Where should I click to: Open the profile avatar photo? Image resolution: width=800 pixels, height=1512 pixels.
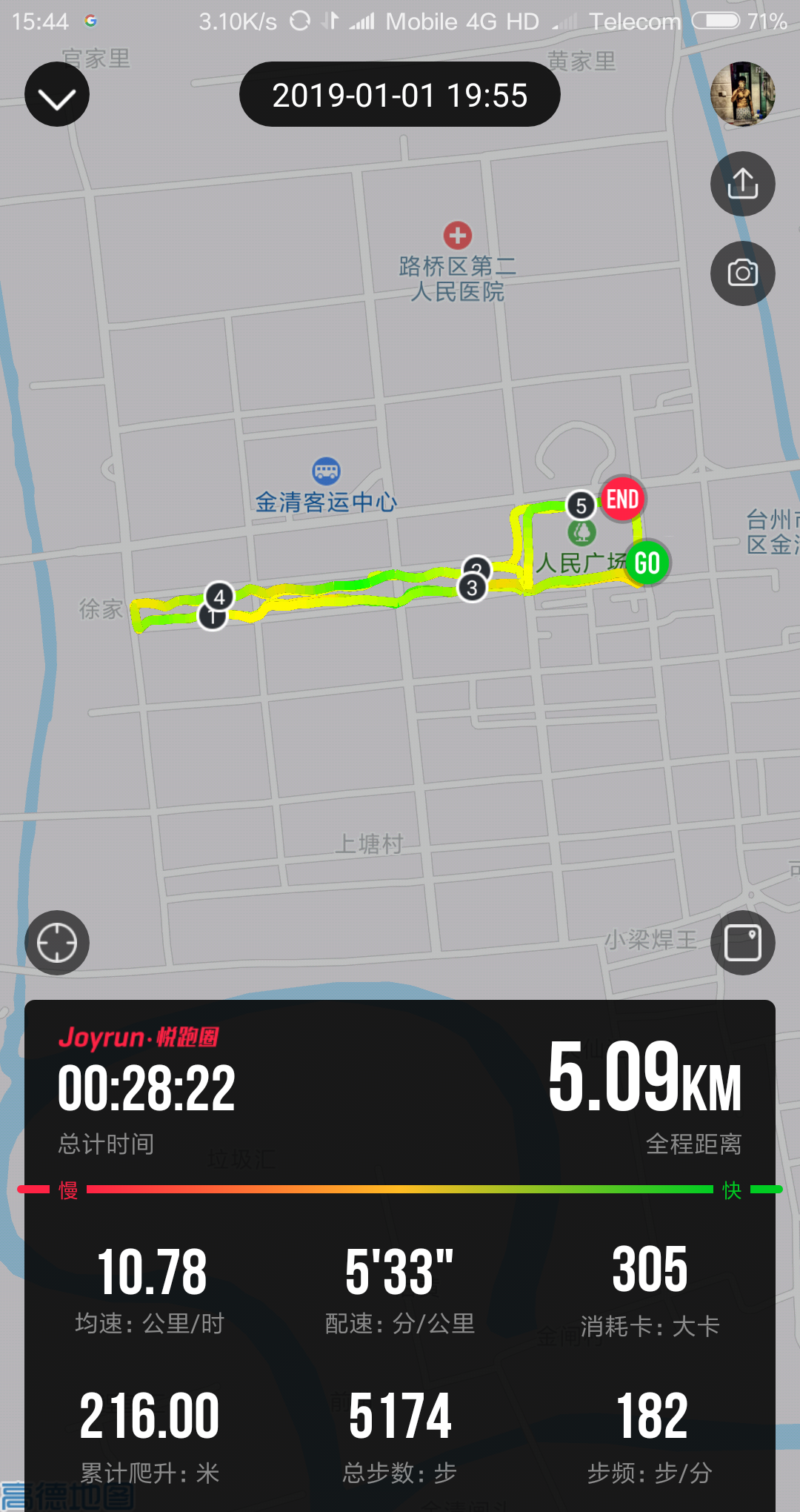[743, 94]
